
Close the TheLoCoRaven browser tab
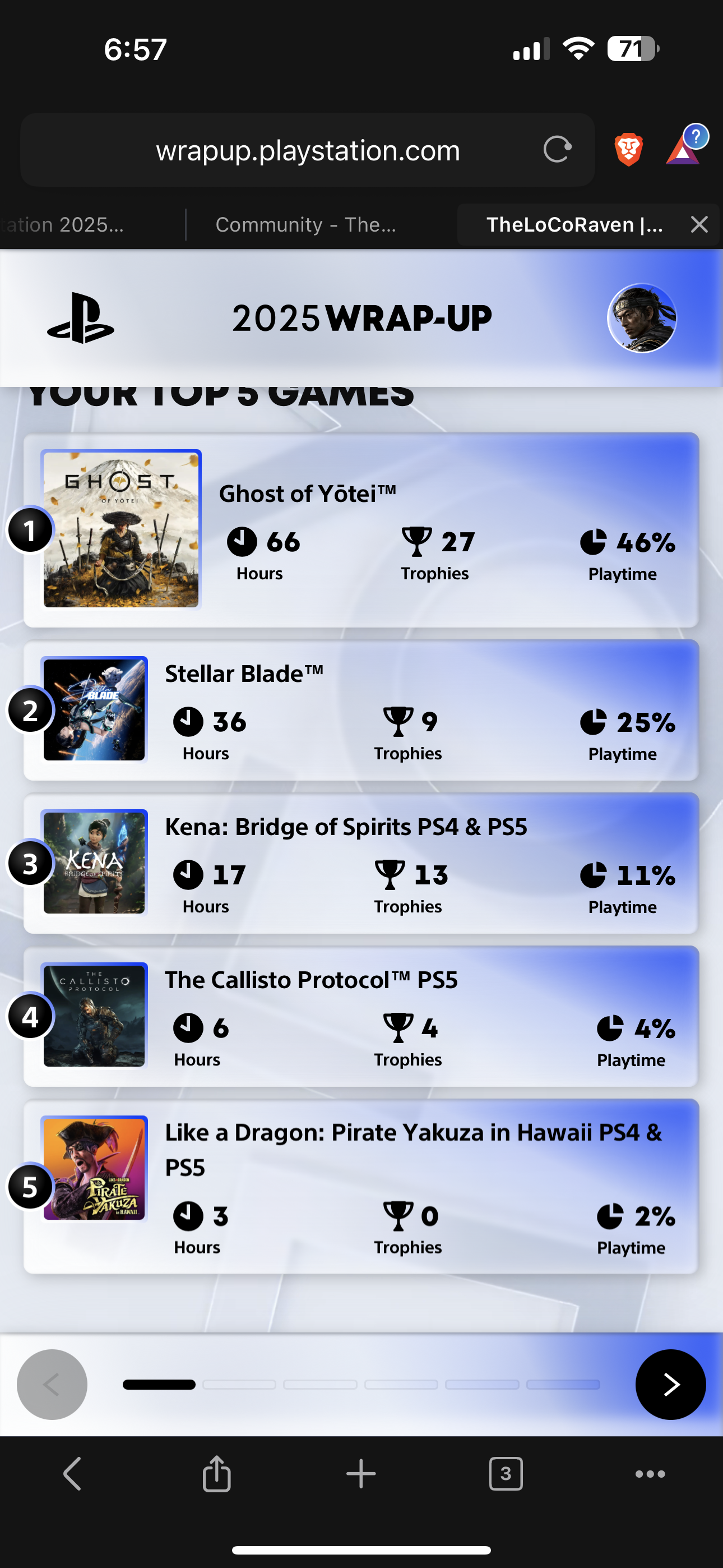699,225
